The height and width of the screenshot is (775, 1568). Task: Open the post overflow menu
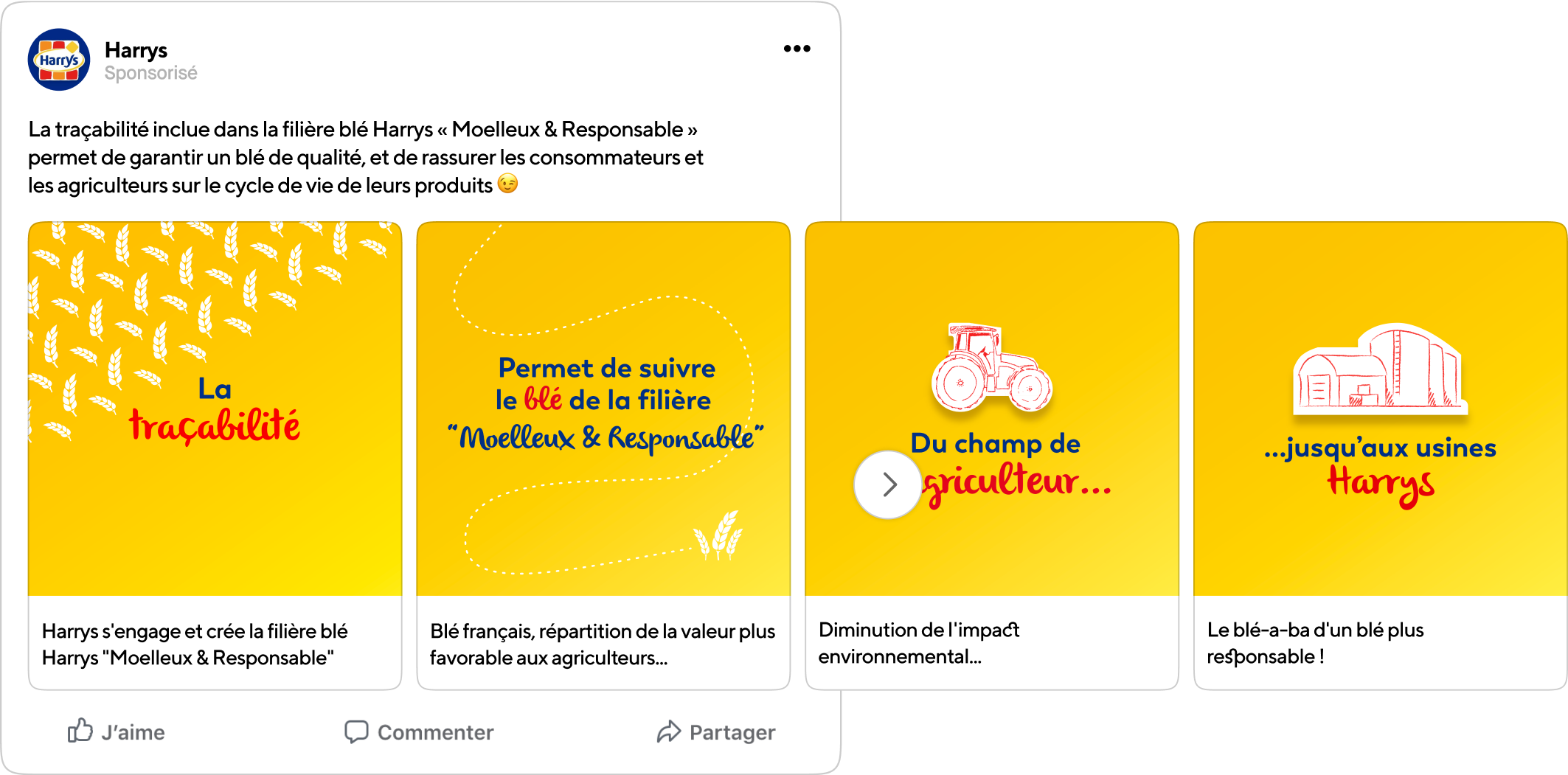click(797, 49)
